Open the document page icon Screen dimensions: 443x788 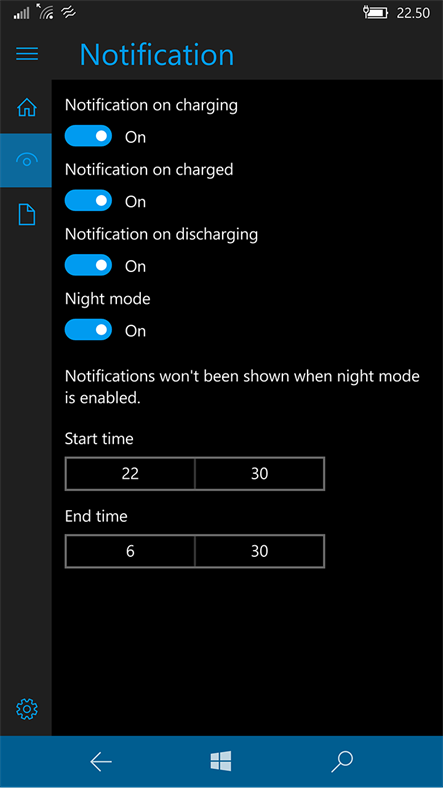point(27,215)
